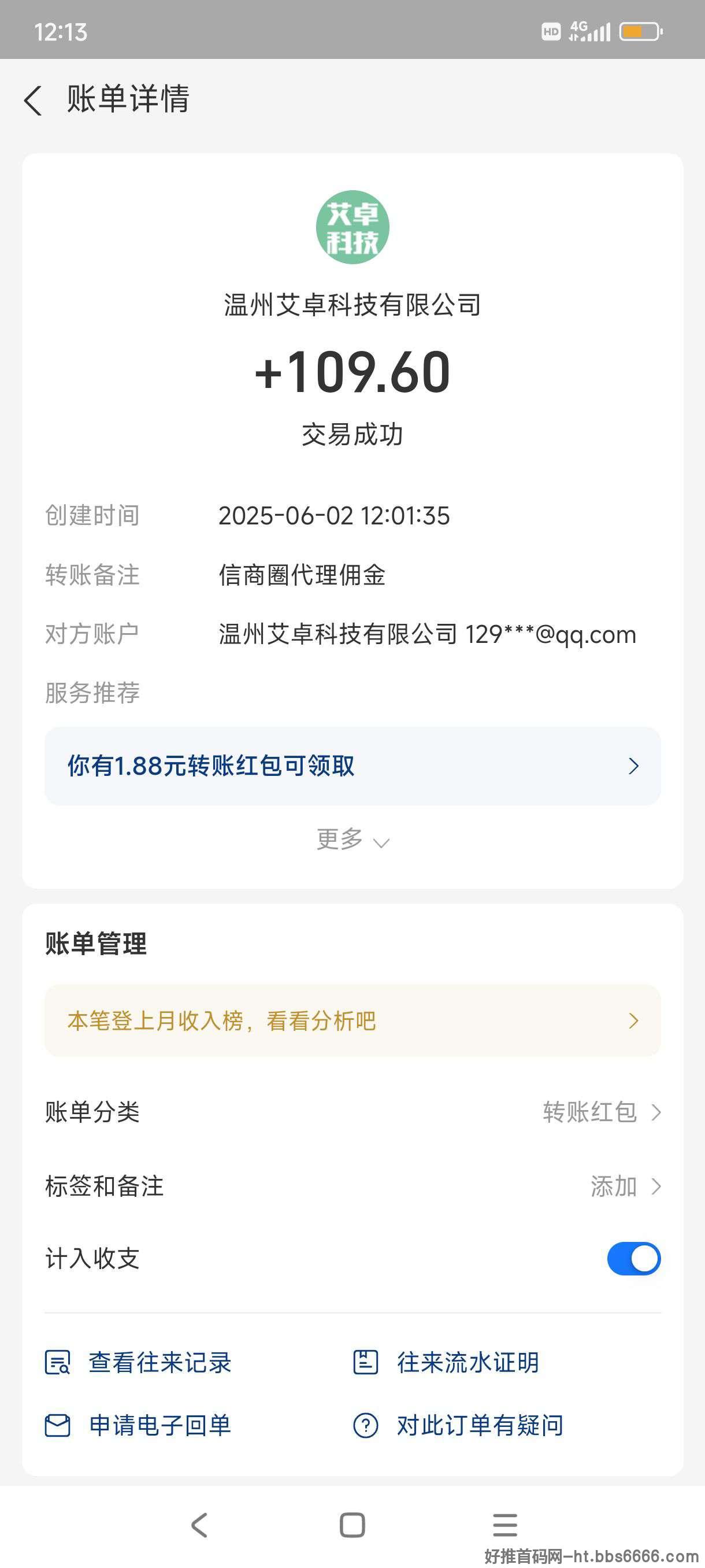Open 往来流水证明
The width and height of the screenshot is (705, 1568).
coord(446,1363)
